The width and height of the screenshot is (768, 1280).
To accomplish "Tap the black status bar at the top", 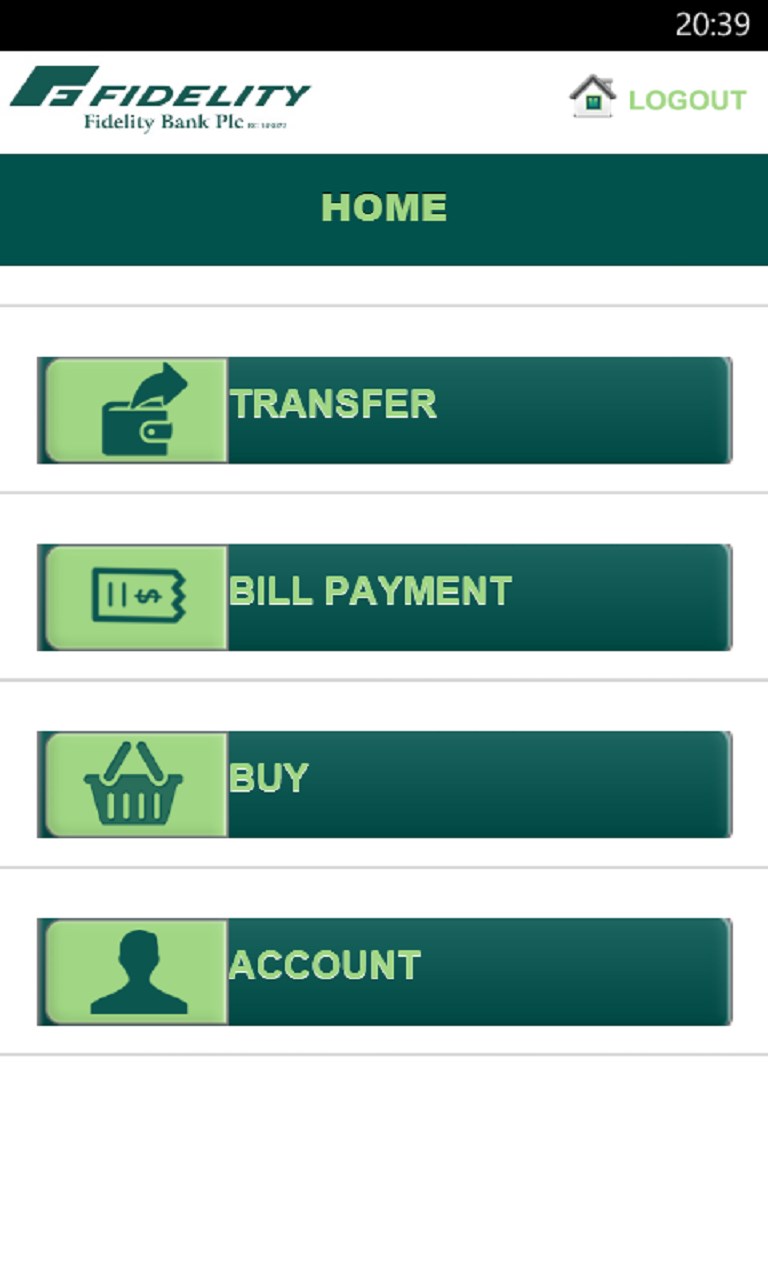I will click(x=300, y=20).
